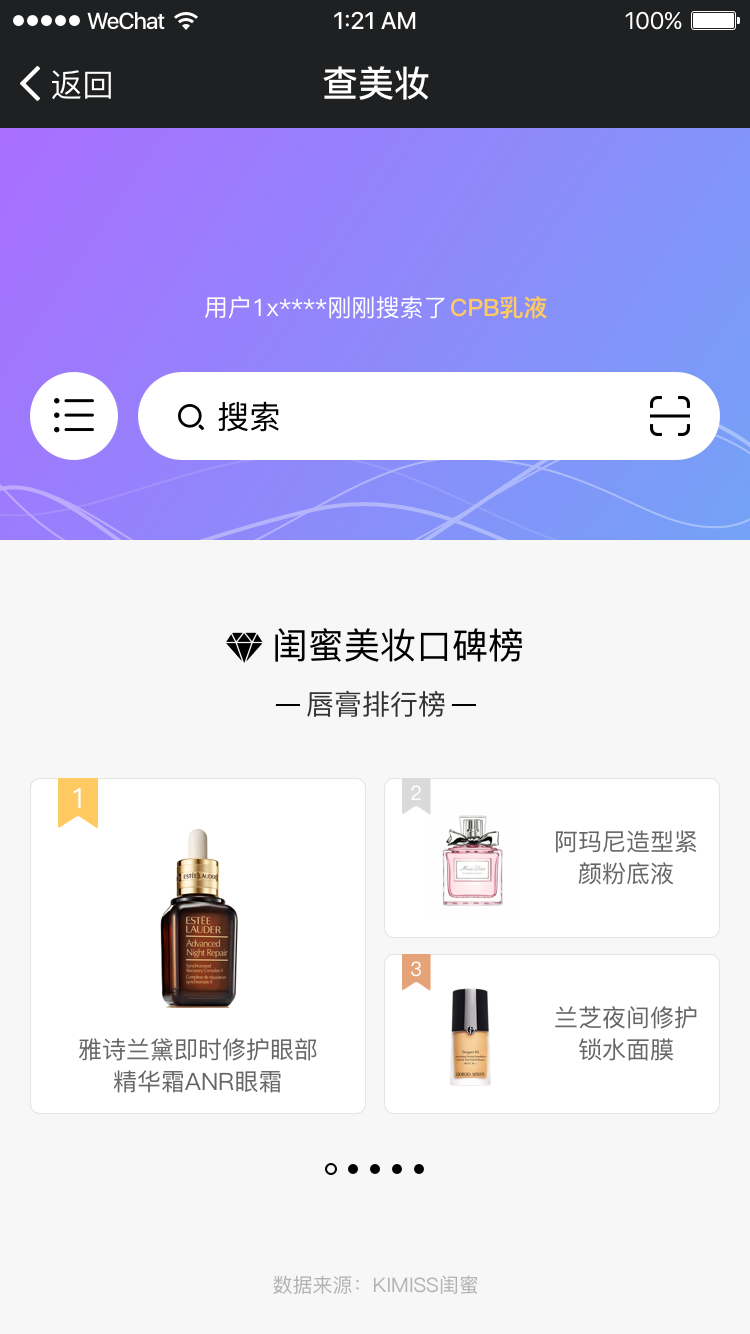Jump to the last ranking page dot
Image resolution: width=750 pixels, height=1334 pixels.
[x=419, y=1169]
